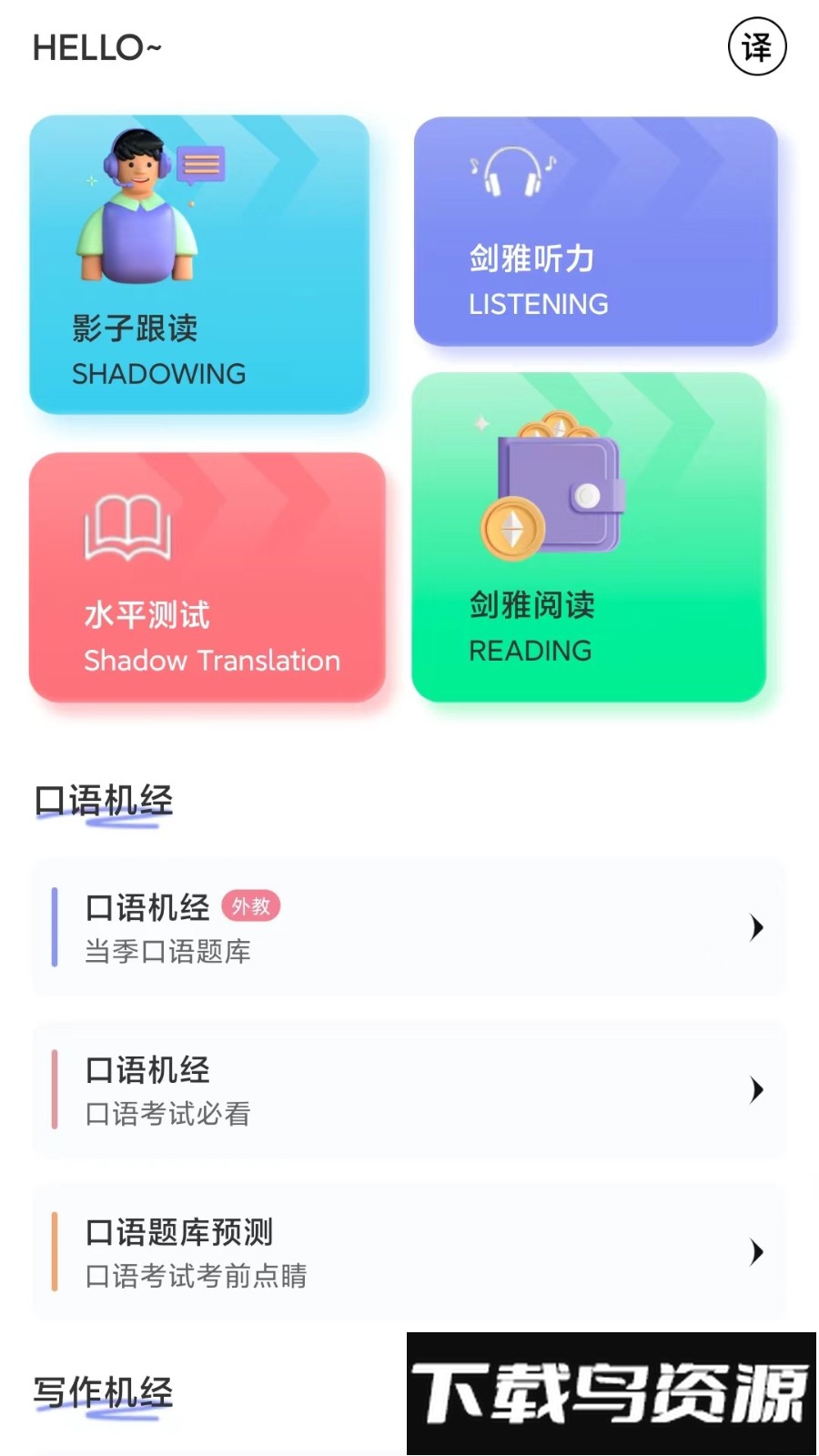The image size is (819, 1456).
Task: Select the 口语机经 section heading
Action: pyautogui.click(x=103, y=799)
